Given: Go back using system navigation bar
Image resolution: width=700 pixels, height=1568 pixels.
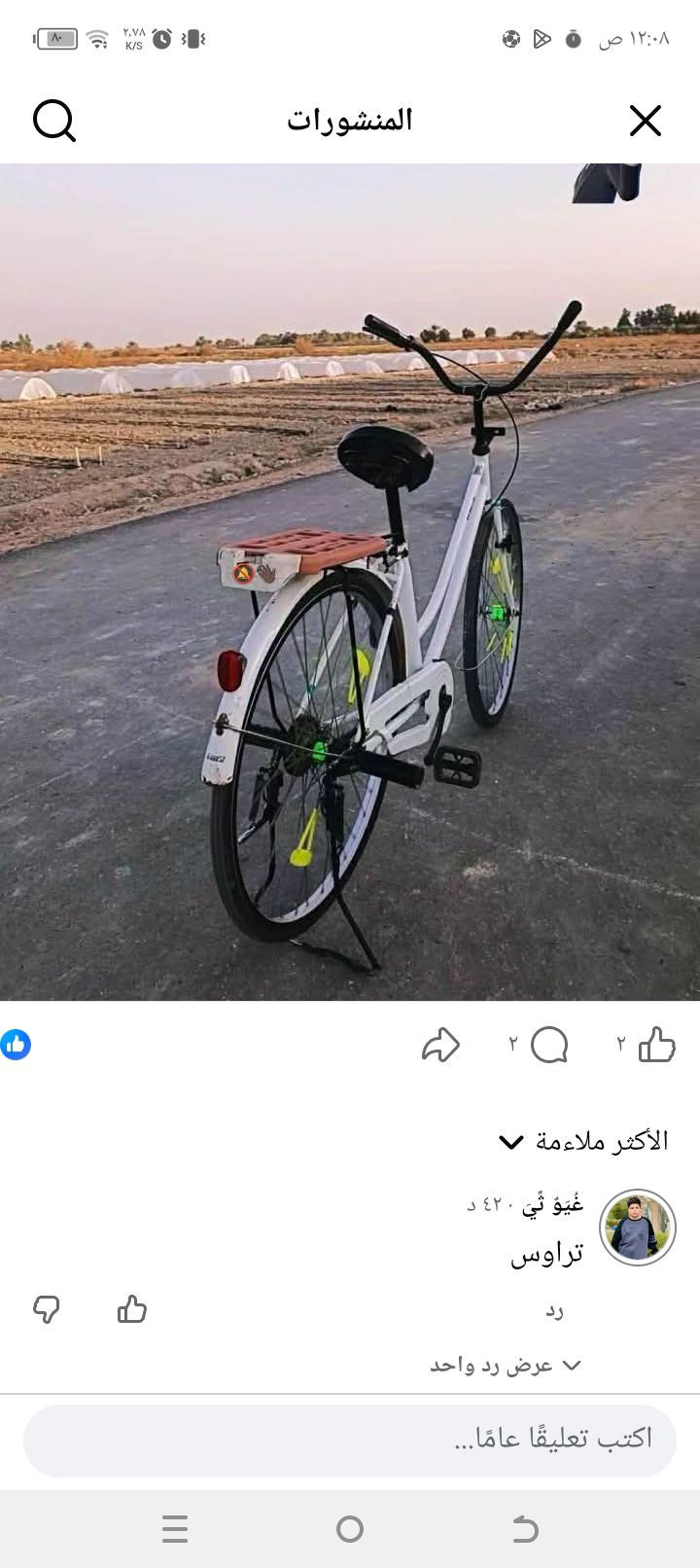Looking at the screenshot, I should point(525,1529).
